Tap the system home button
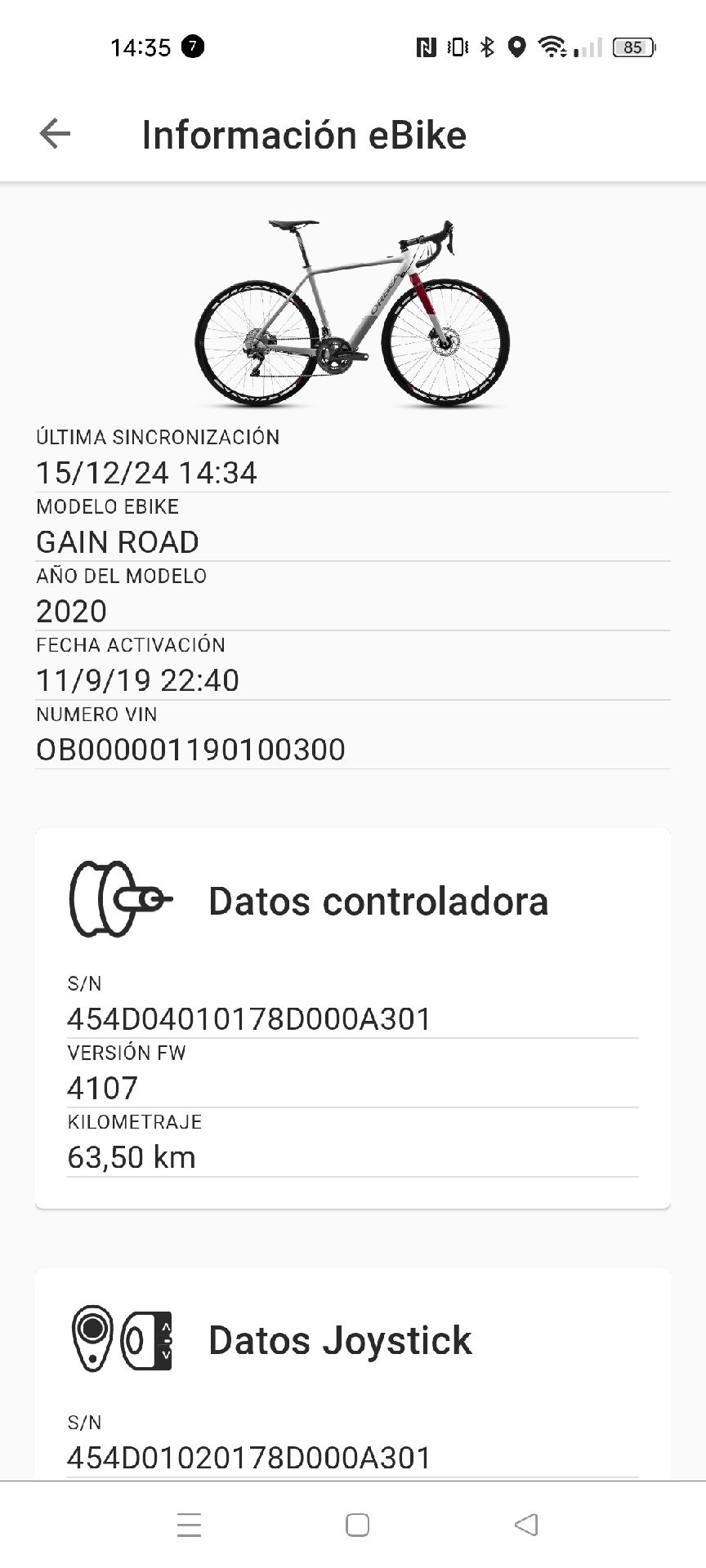 click(357, 1525)
